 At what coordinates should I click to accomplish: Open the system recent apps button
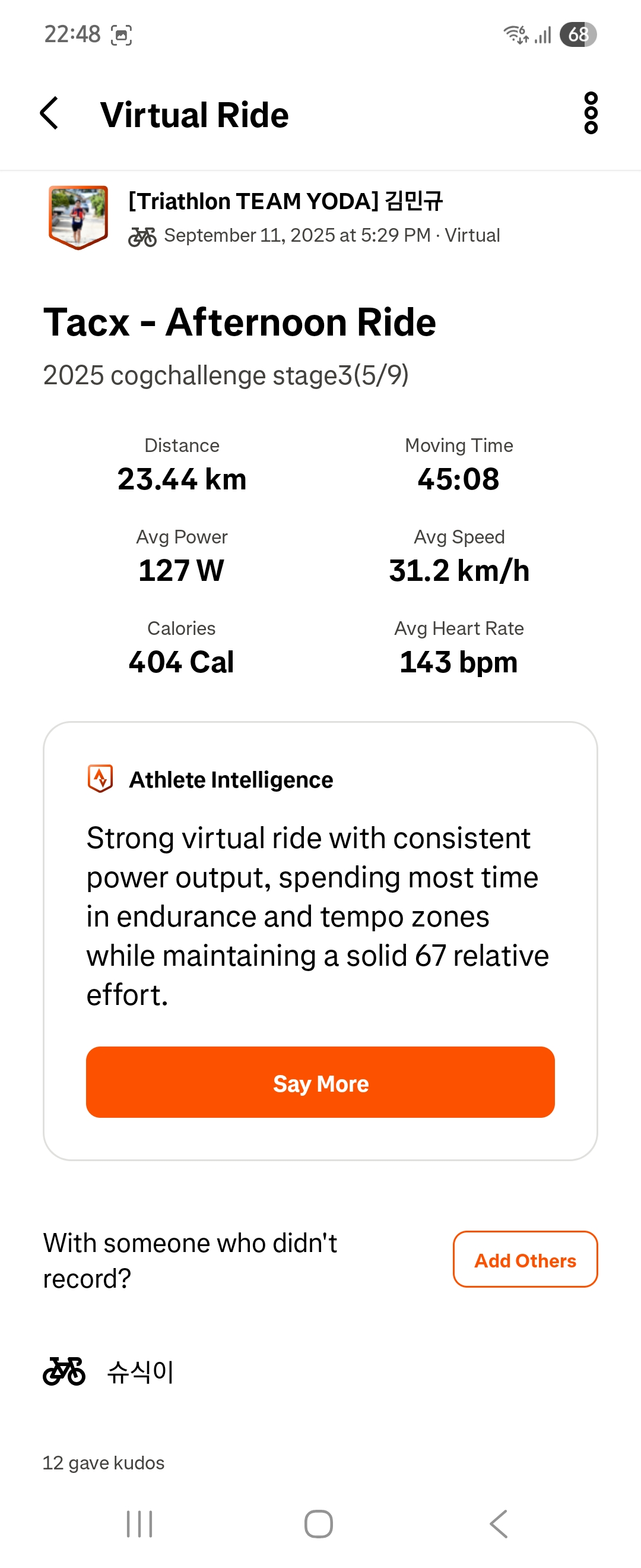click(139, 1524)
